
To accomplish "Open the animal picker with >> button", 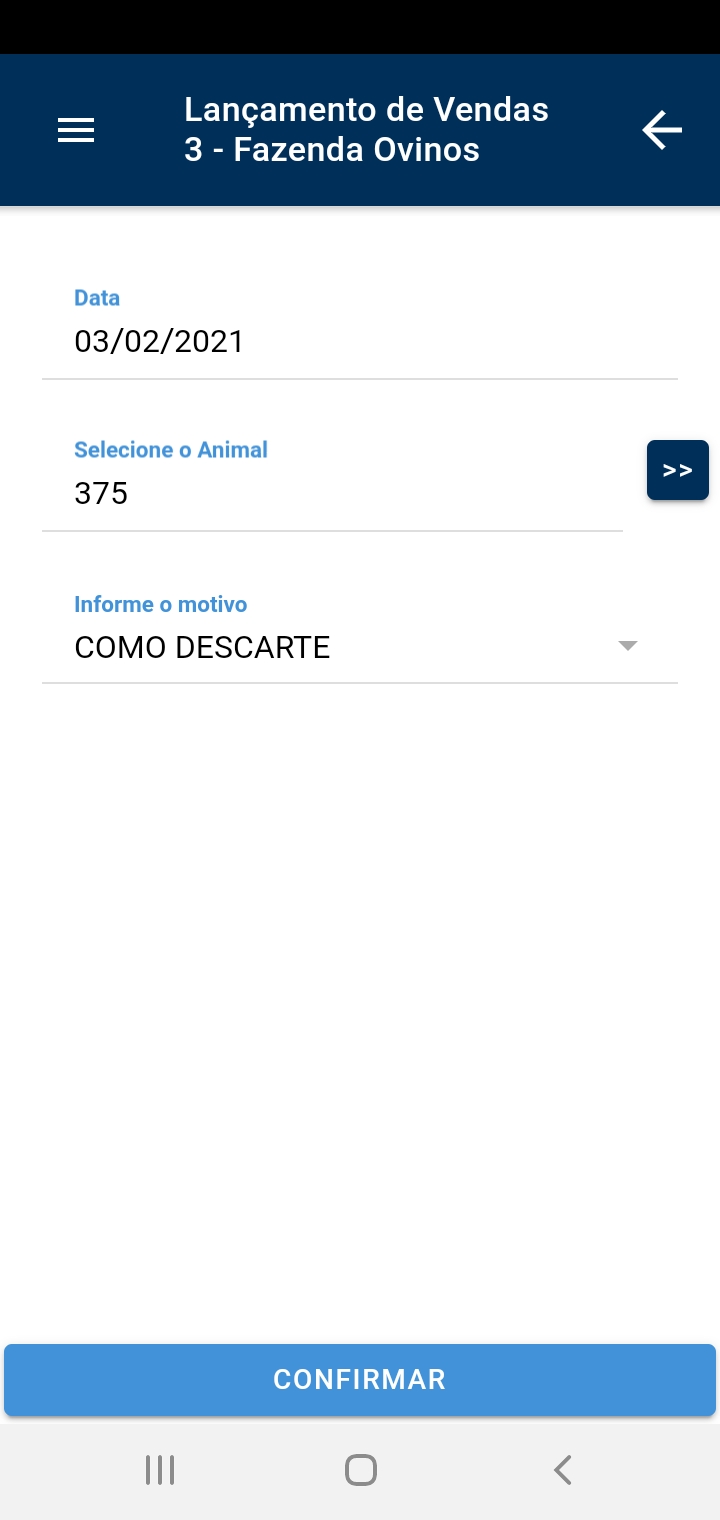I will point(678,470).
